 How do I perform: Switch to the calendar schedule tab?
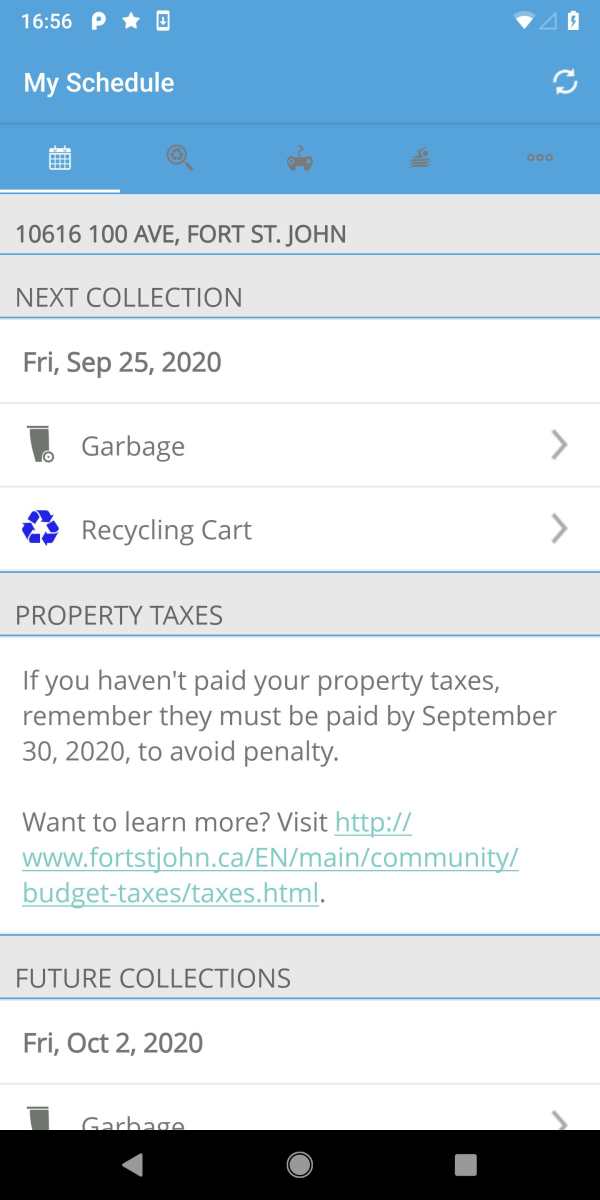point(60,158)
